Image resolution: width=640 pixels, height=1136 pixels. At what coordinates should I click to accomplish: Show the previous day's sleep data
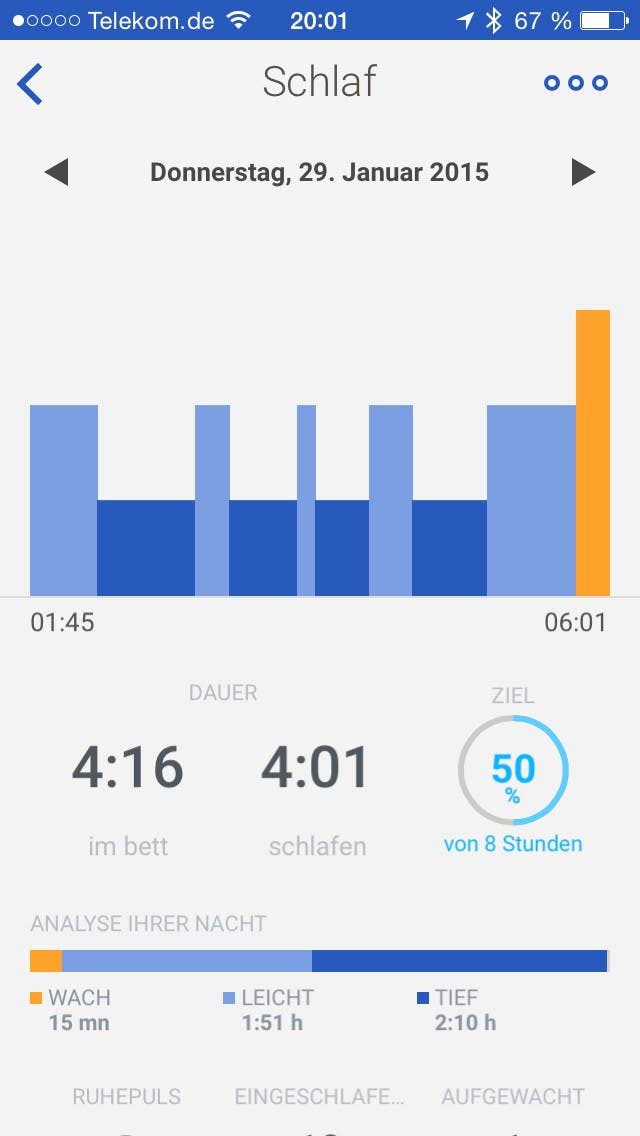(x=57, y=172)
